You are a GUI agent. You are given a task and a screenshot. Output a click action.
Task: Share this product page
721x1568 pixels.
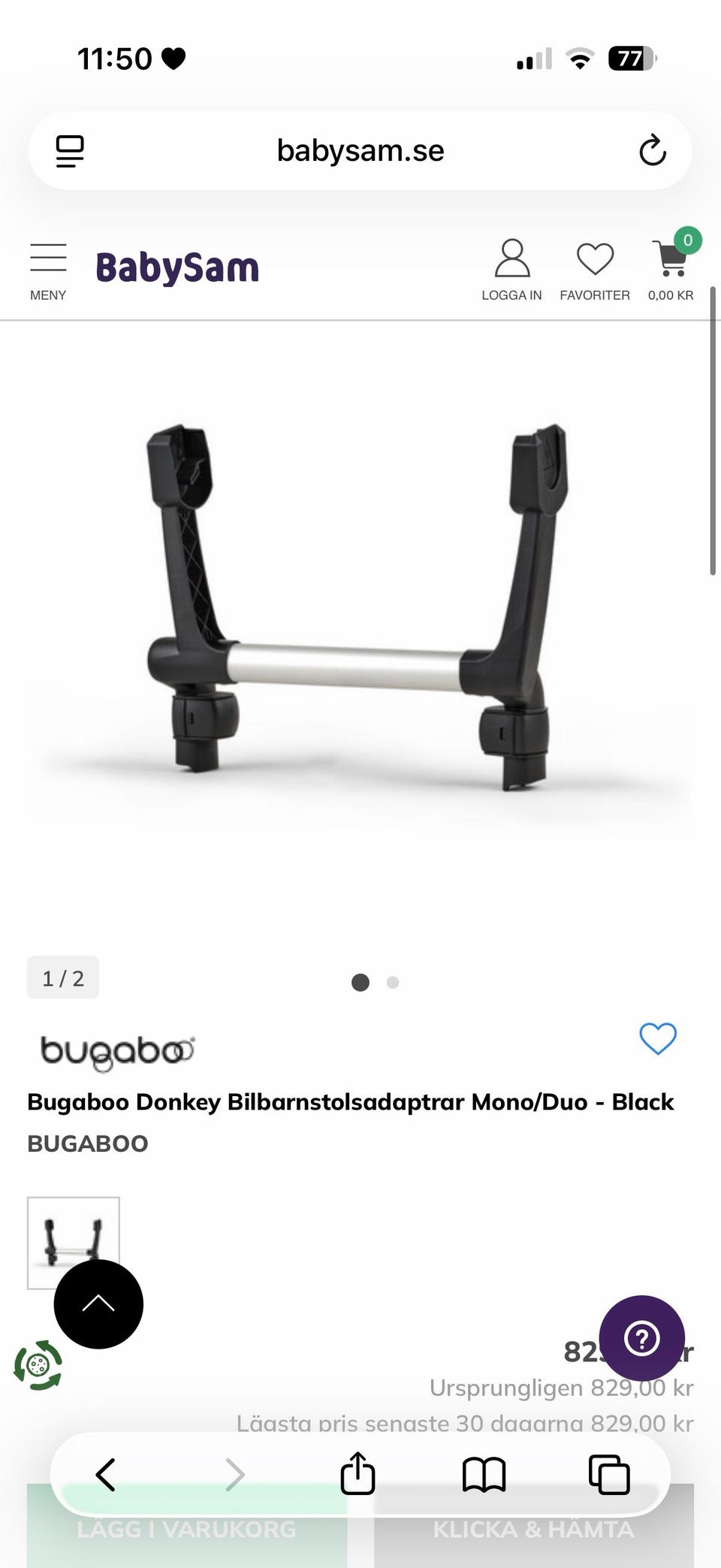[357, 1474]
